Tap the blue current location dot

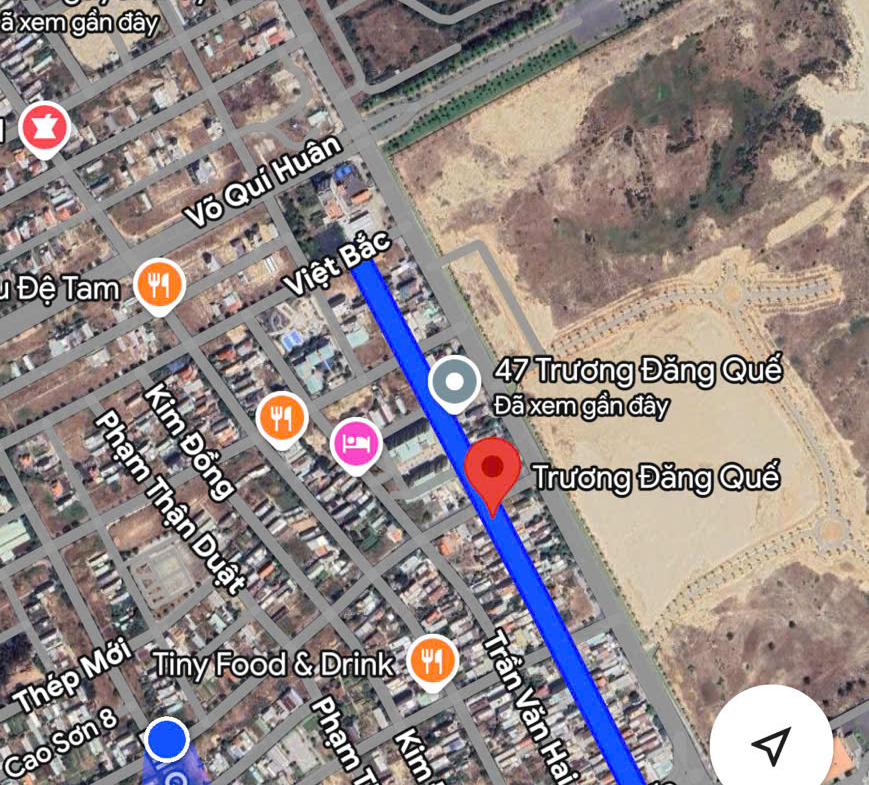click(166, 740)
